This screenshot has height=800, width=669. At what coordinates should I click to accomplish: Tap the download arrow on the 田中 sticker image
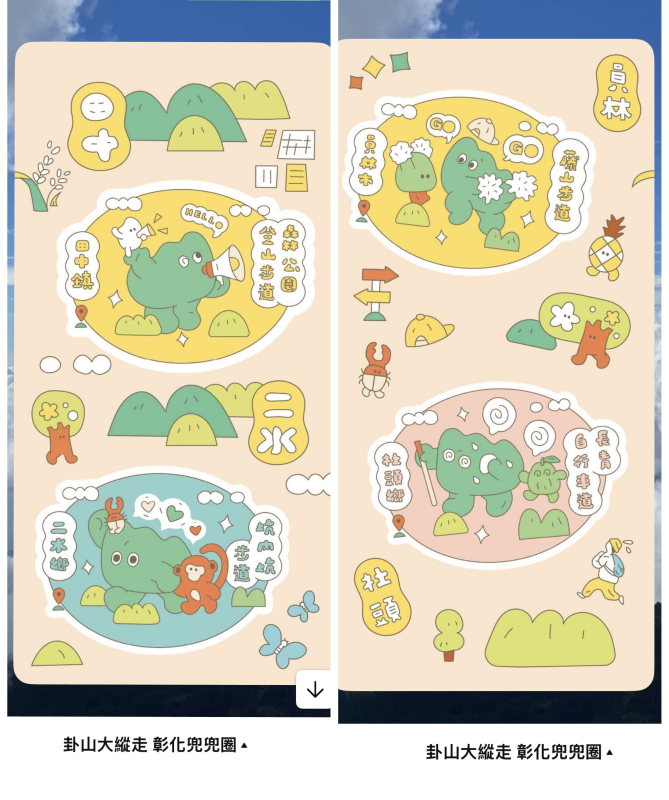(x=314, y=689)
